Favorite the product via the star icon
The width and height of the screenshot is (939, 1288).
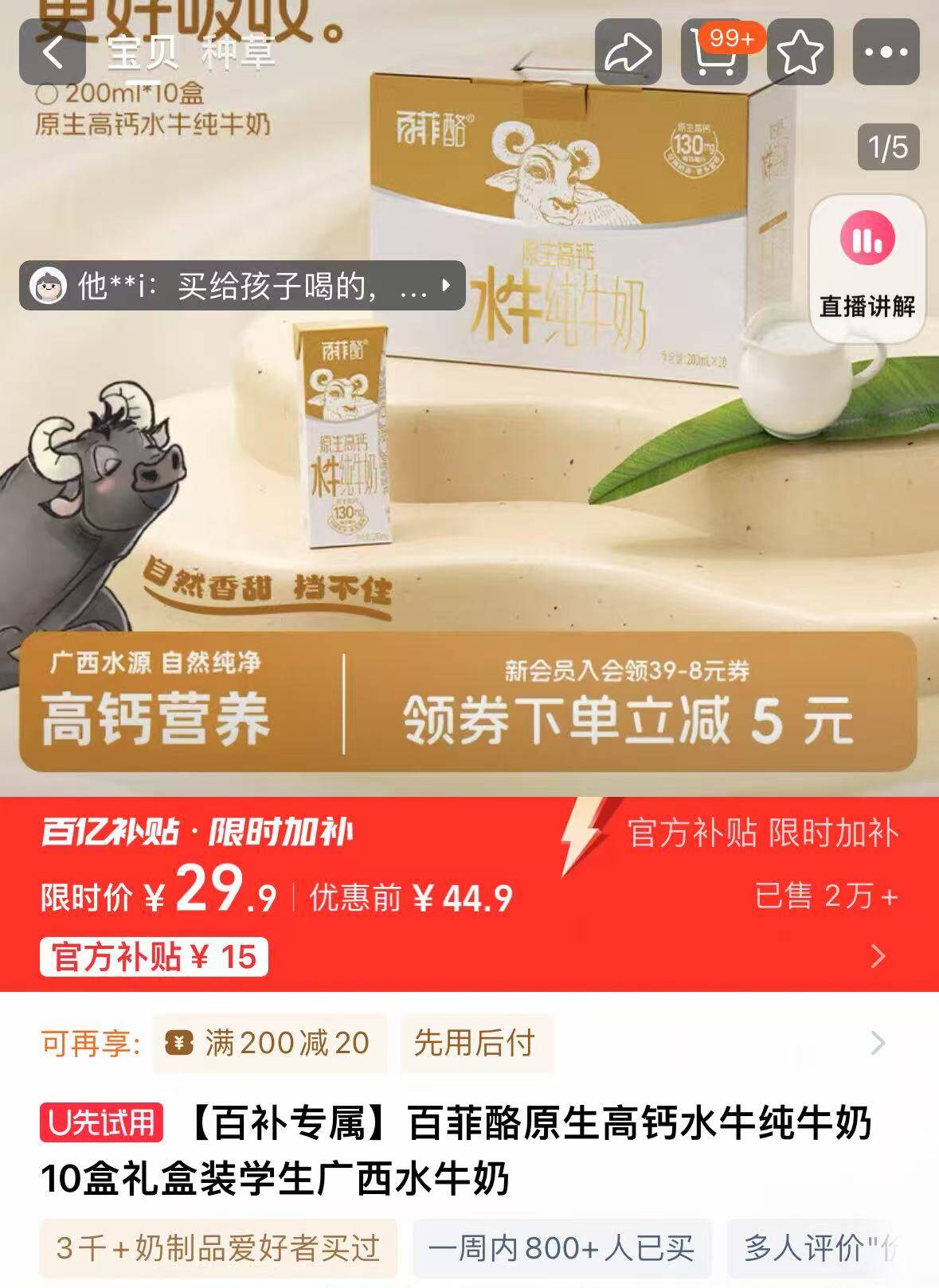pyautogui.click(x=800, y=50)
